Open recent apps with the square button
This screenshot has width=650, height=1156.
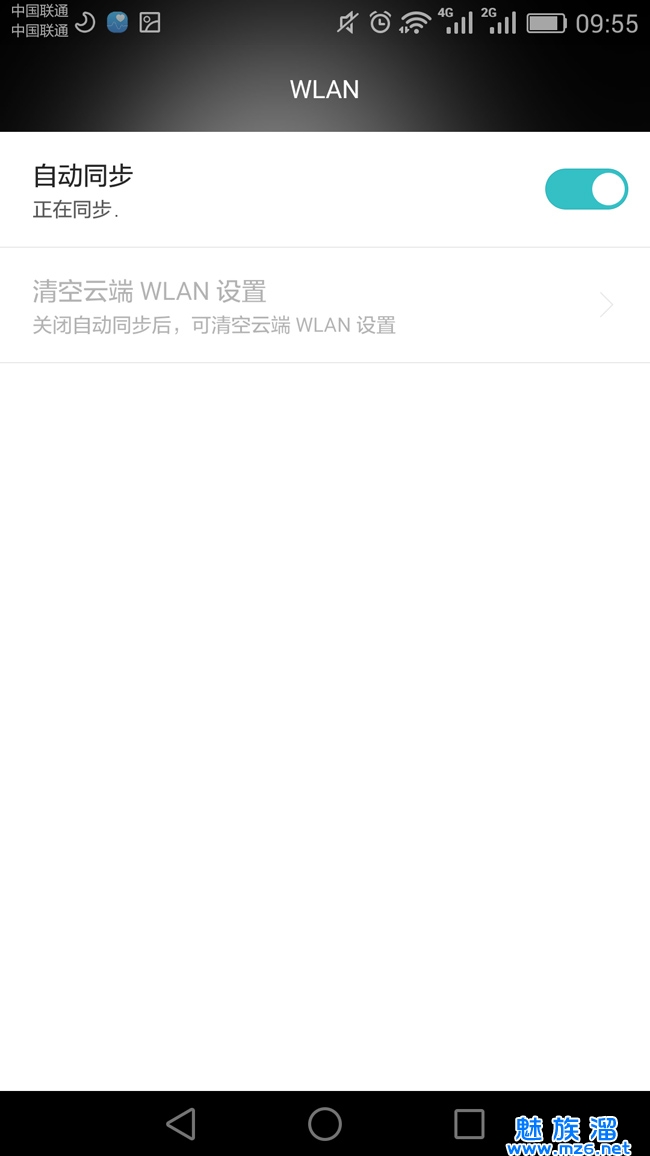click(468, 1124)
